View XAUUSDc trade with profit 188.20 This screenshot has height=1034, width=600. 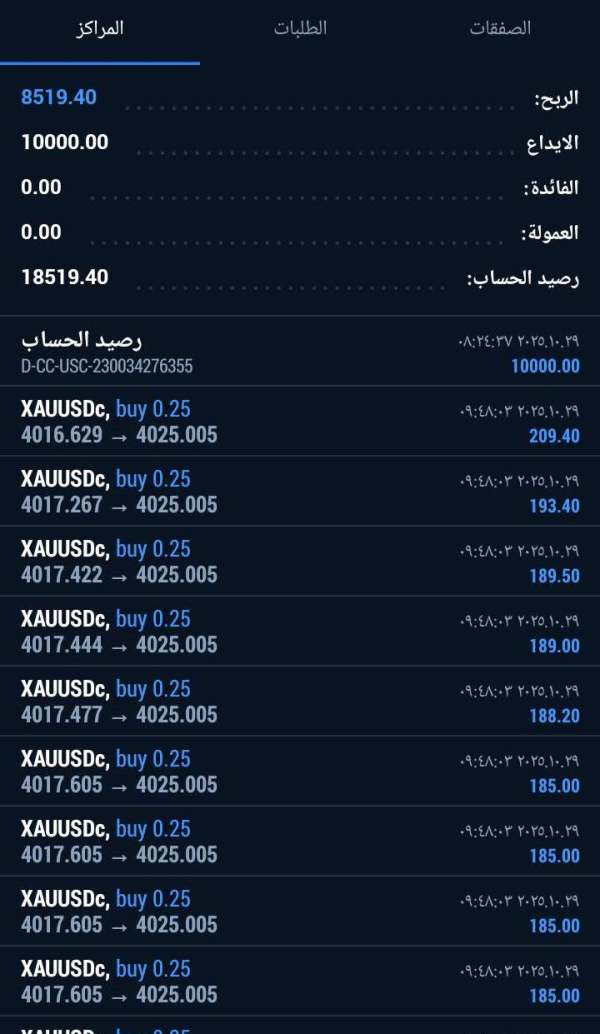tap(300, 702)
